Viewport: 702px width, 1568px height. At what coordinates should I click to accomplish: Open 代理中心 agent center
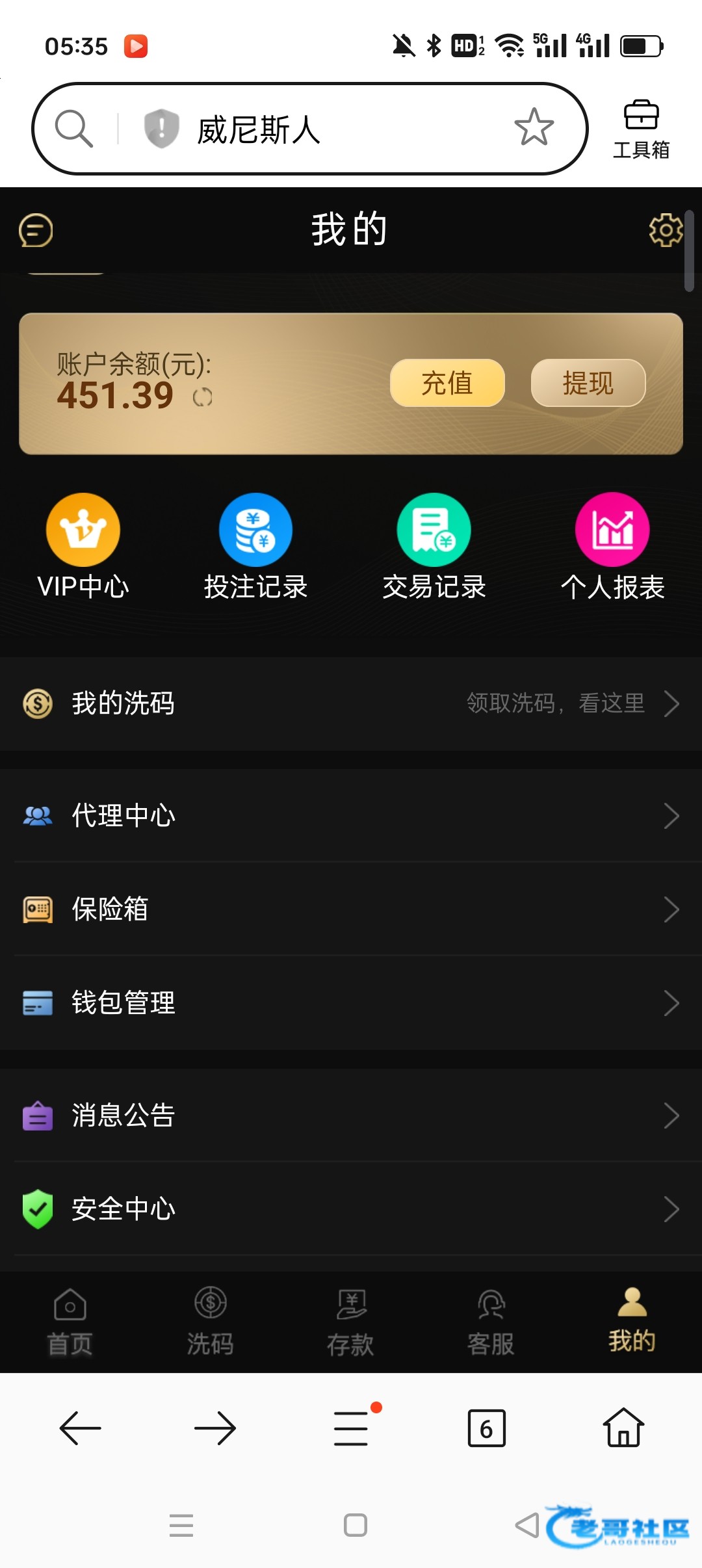point(351,815)
